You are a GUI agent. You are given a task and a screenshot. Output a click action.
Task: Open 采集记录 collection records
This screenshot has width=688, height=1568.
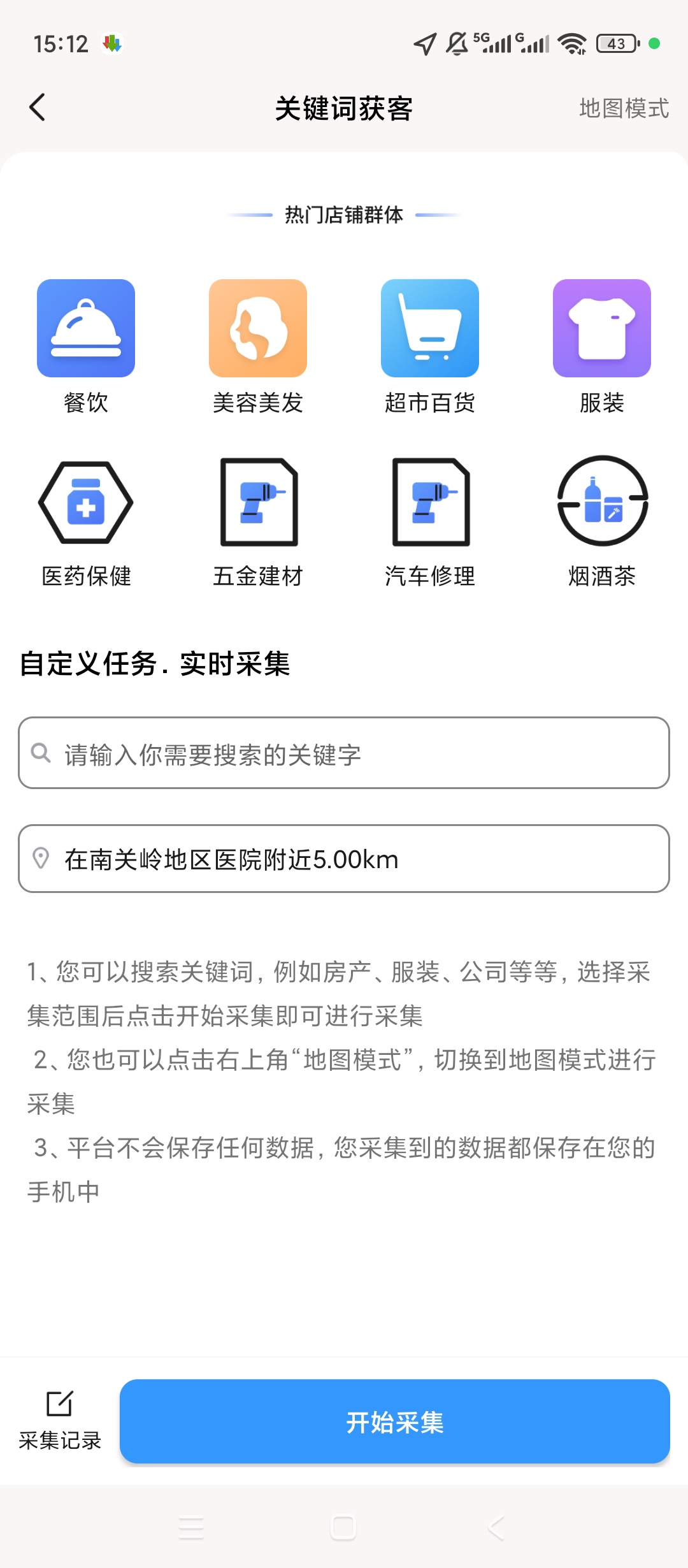coord(60,1421)
